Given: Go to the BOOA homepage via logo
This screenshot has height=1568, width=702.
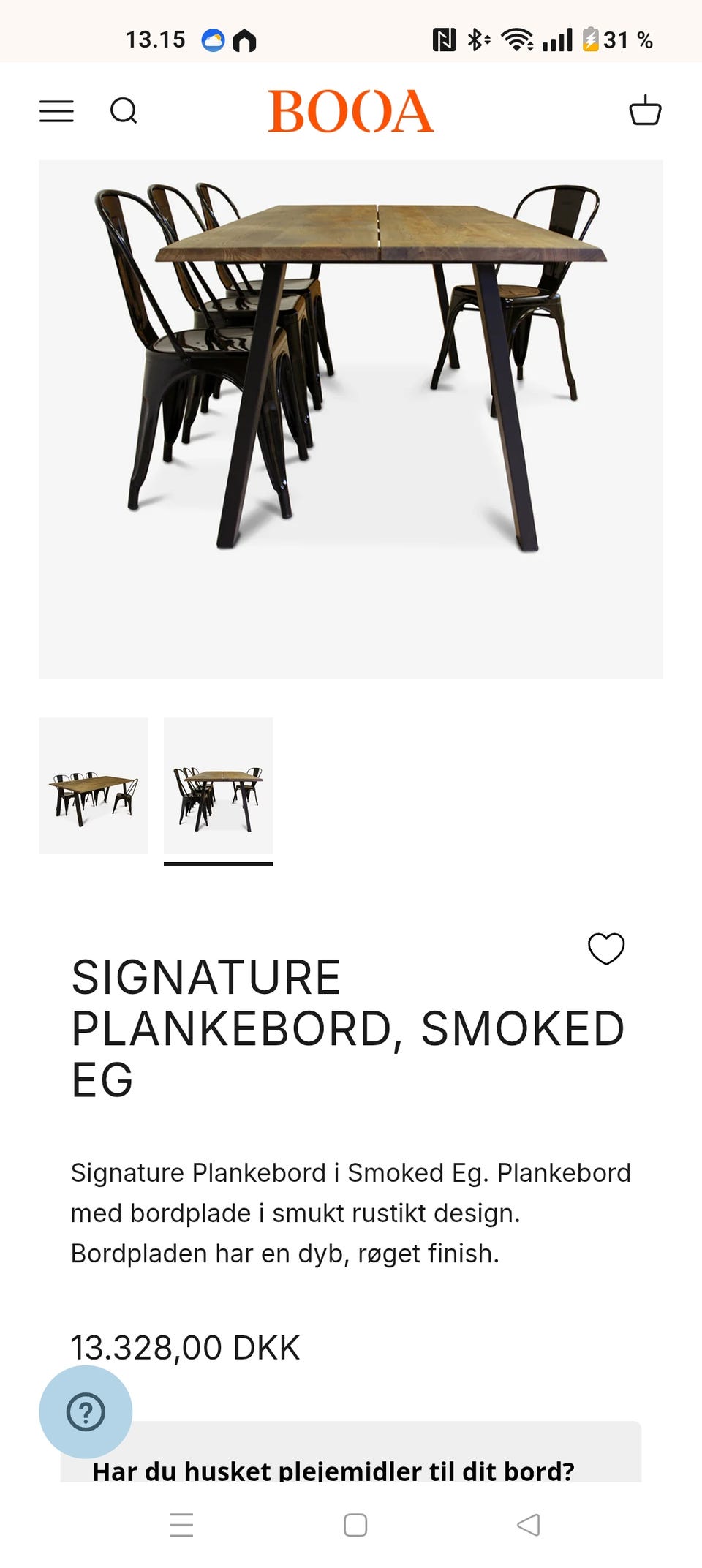Looking at the screenshot, I should pyautogui.click(x=351, y=111).
